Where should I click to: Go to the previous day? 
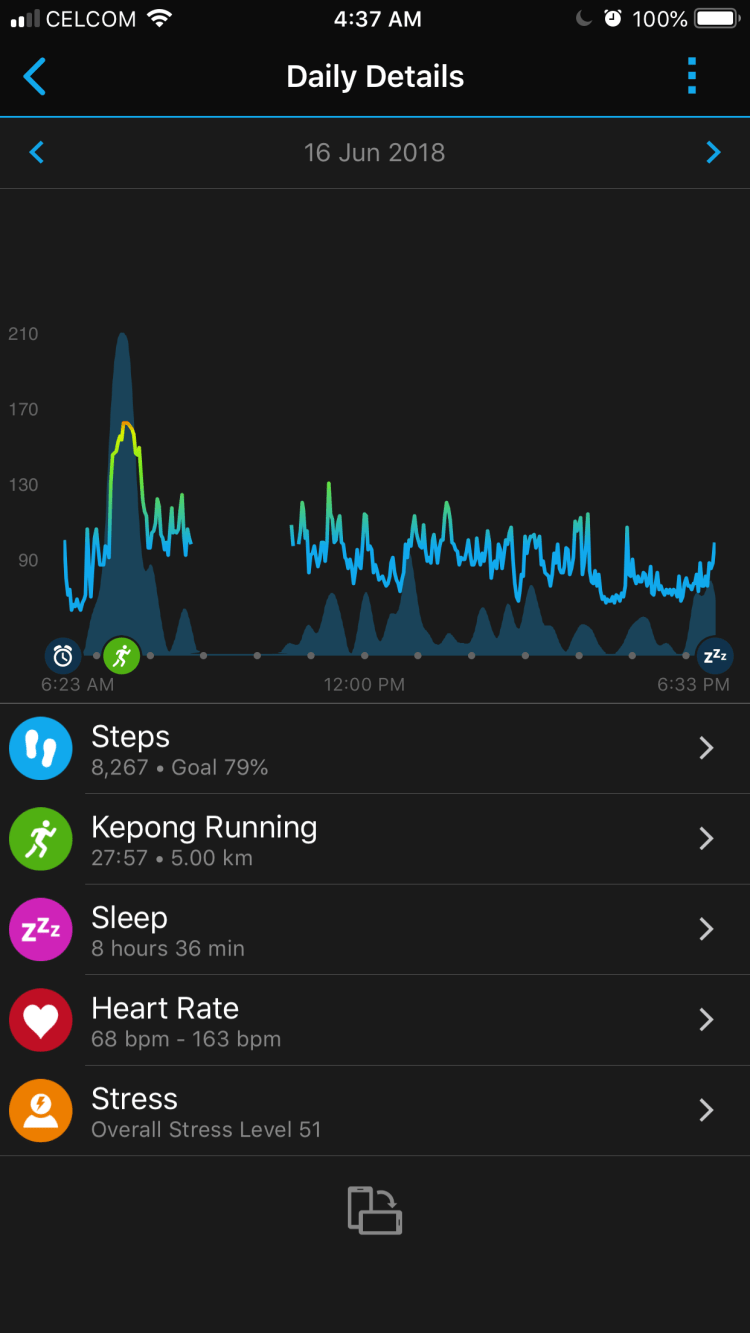(x=37, y=153)
